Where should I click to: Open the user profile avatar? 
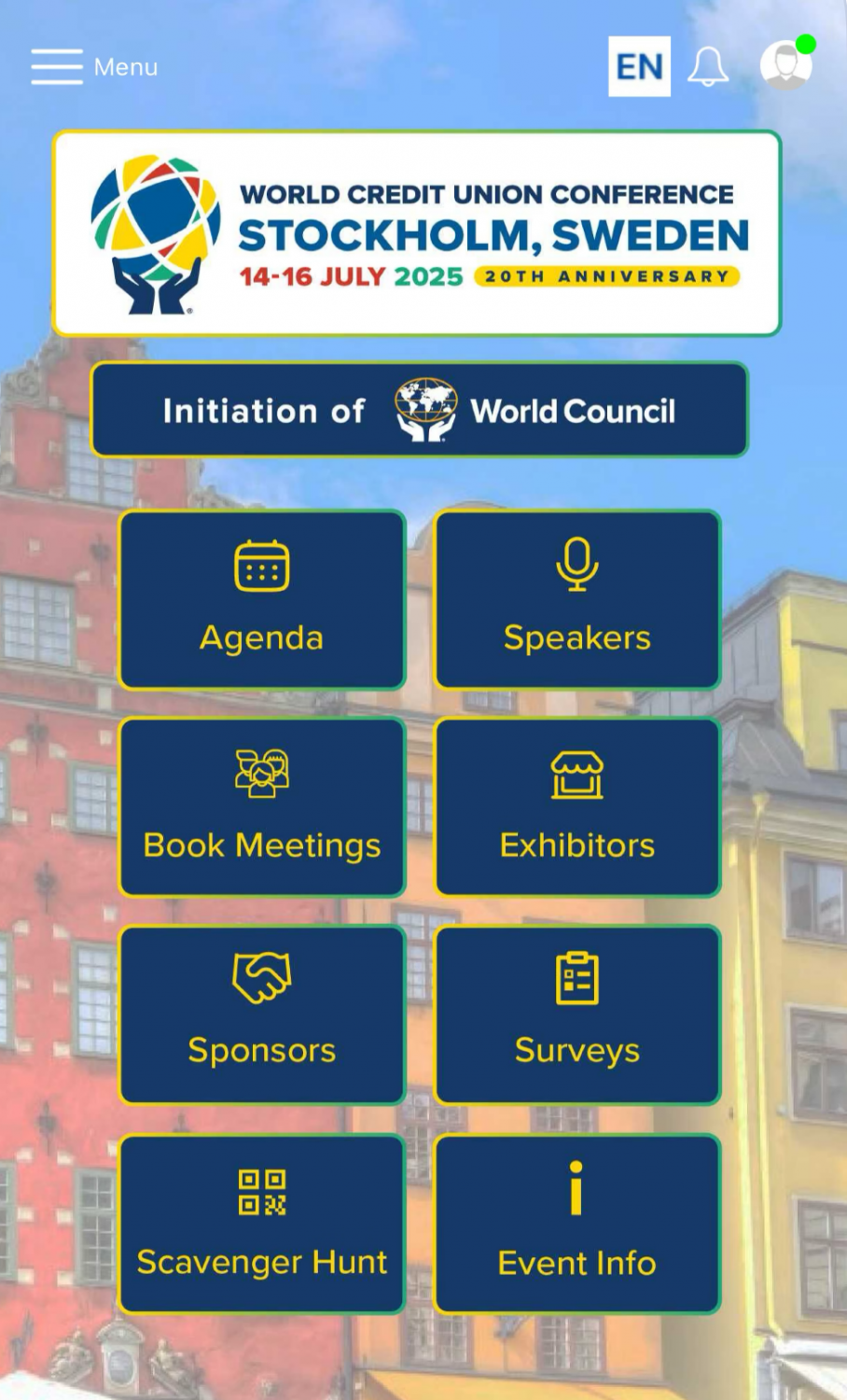[785, 65]
